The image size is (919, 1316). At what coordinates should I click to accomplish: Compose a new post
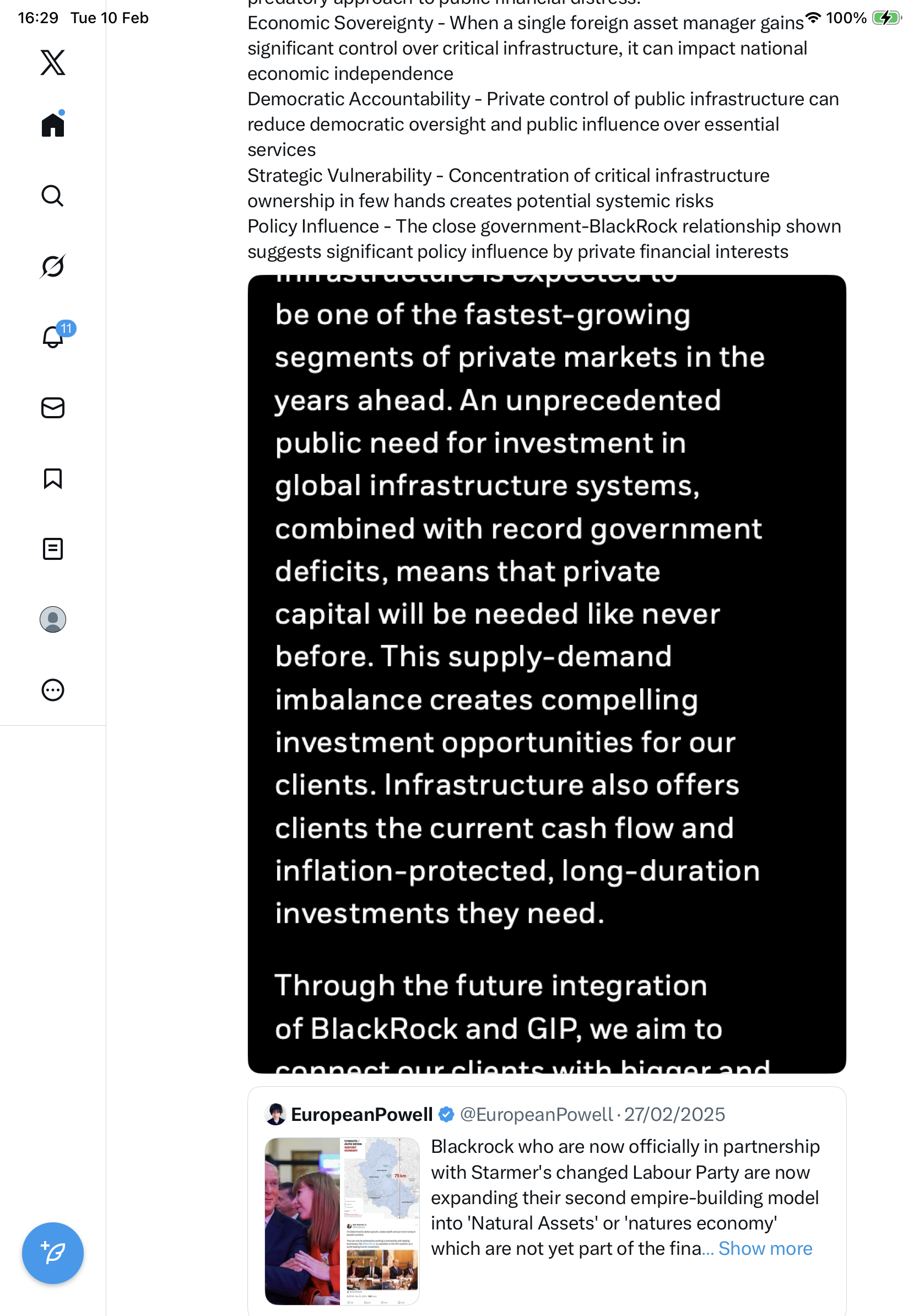pos(53,1253)
